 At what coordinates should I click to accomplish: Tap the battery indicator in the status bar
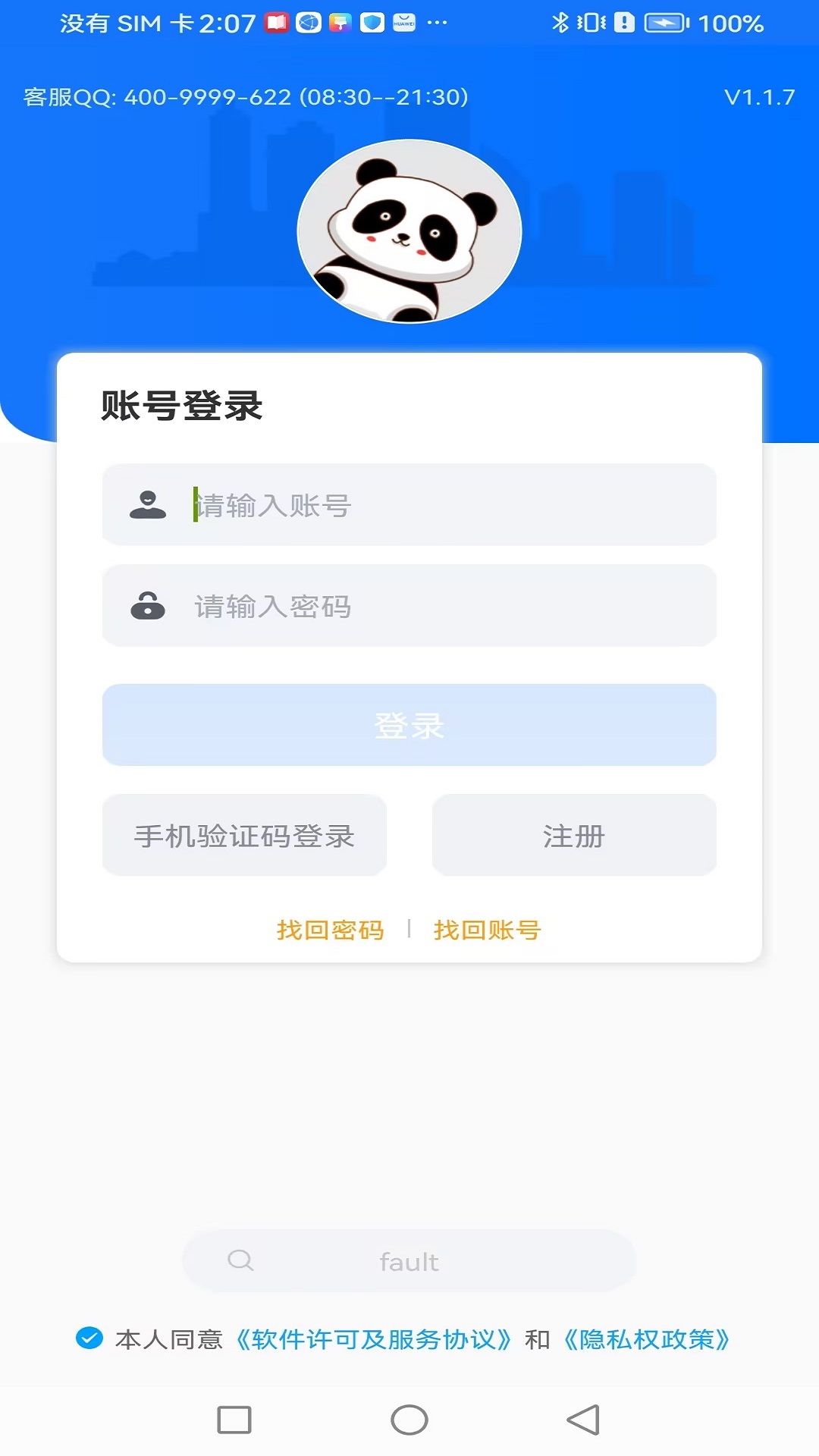pyautogui.click(x=664, y=24)
